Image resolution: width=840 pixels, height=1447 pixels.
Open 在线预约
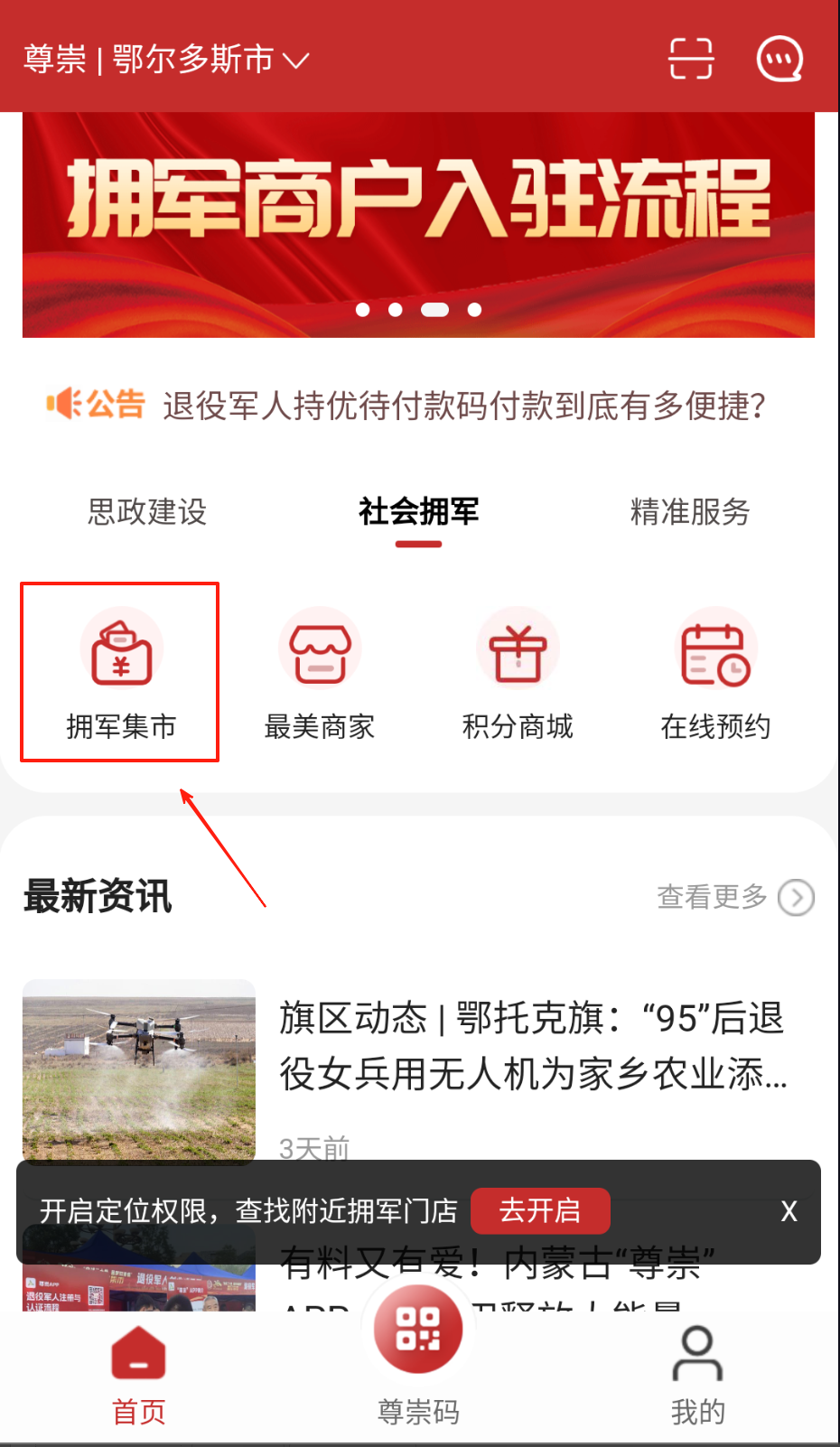tap(715, 673)
